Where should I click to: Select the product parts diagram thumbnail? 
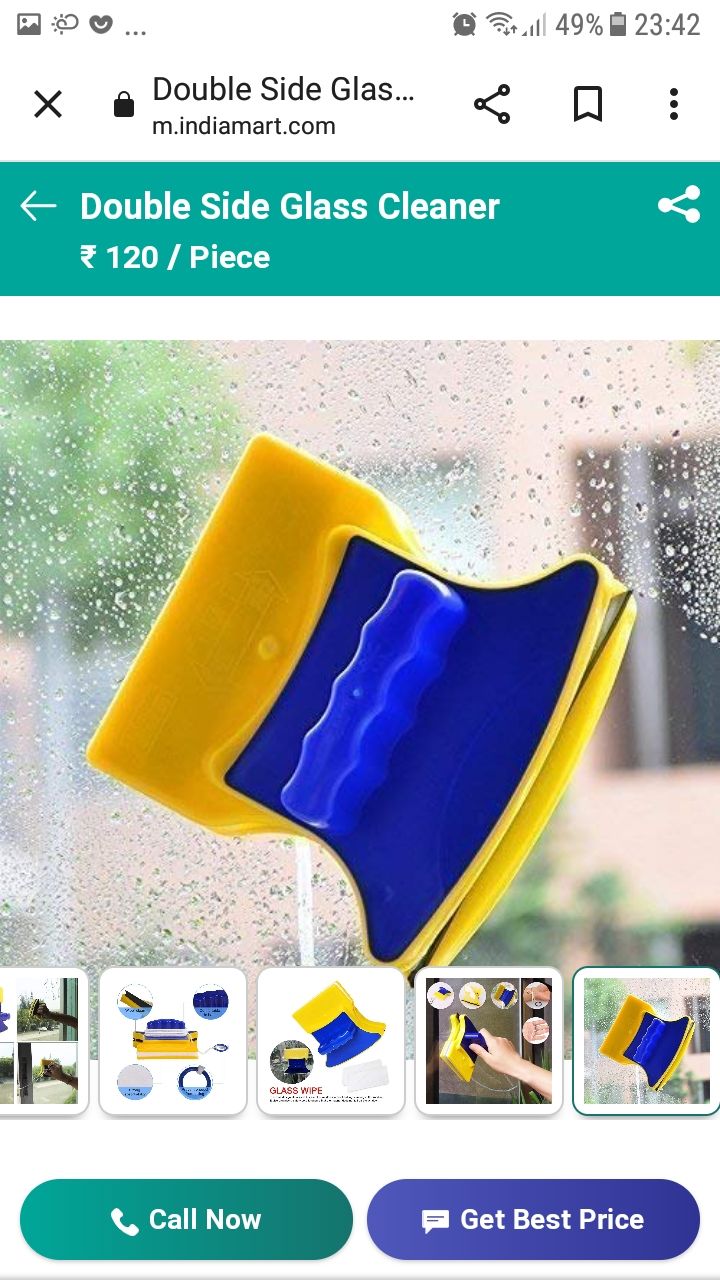tap(173, 1040)
